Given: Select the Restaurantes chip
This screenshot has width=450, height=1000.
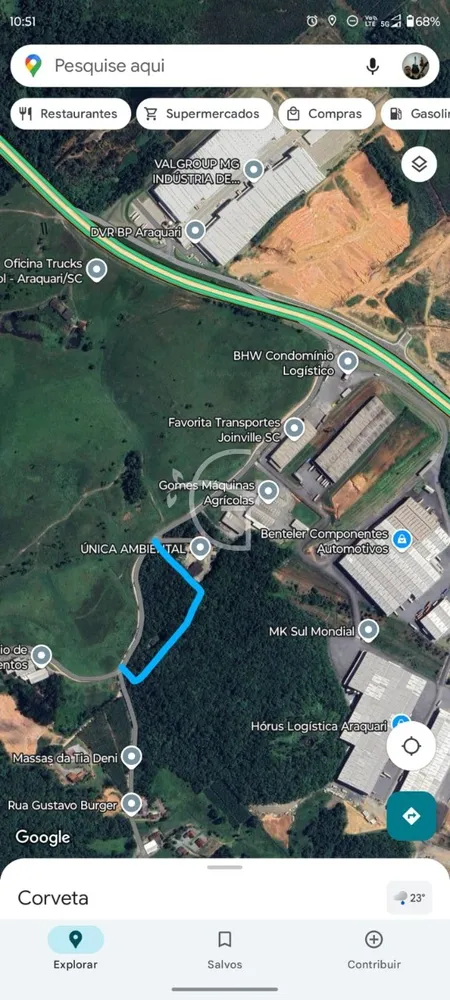Looking at the screenshot, I should tap(71, 114).
